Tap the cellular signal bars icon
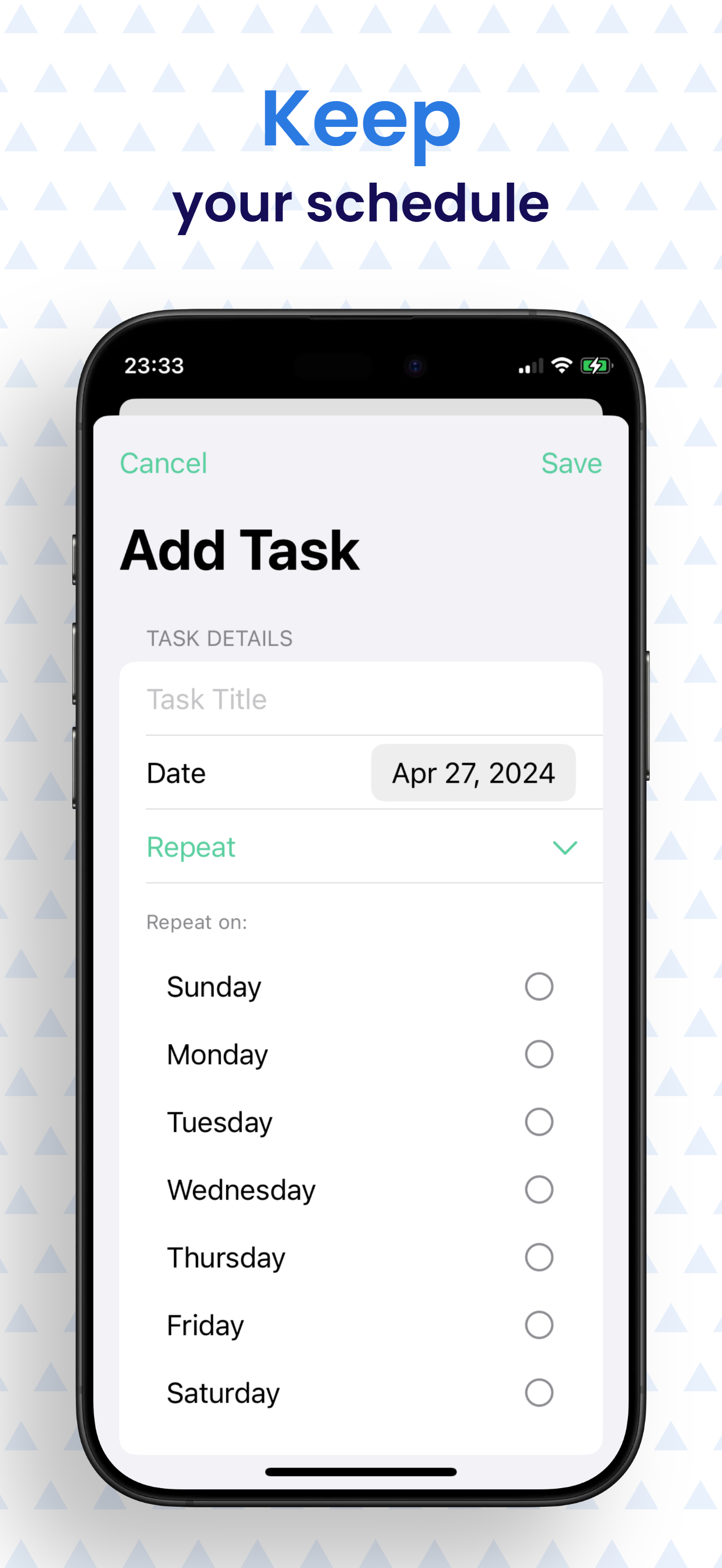722x1568 pixels. [530, 365]
